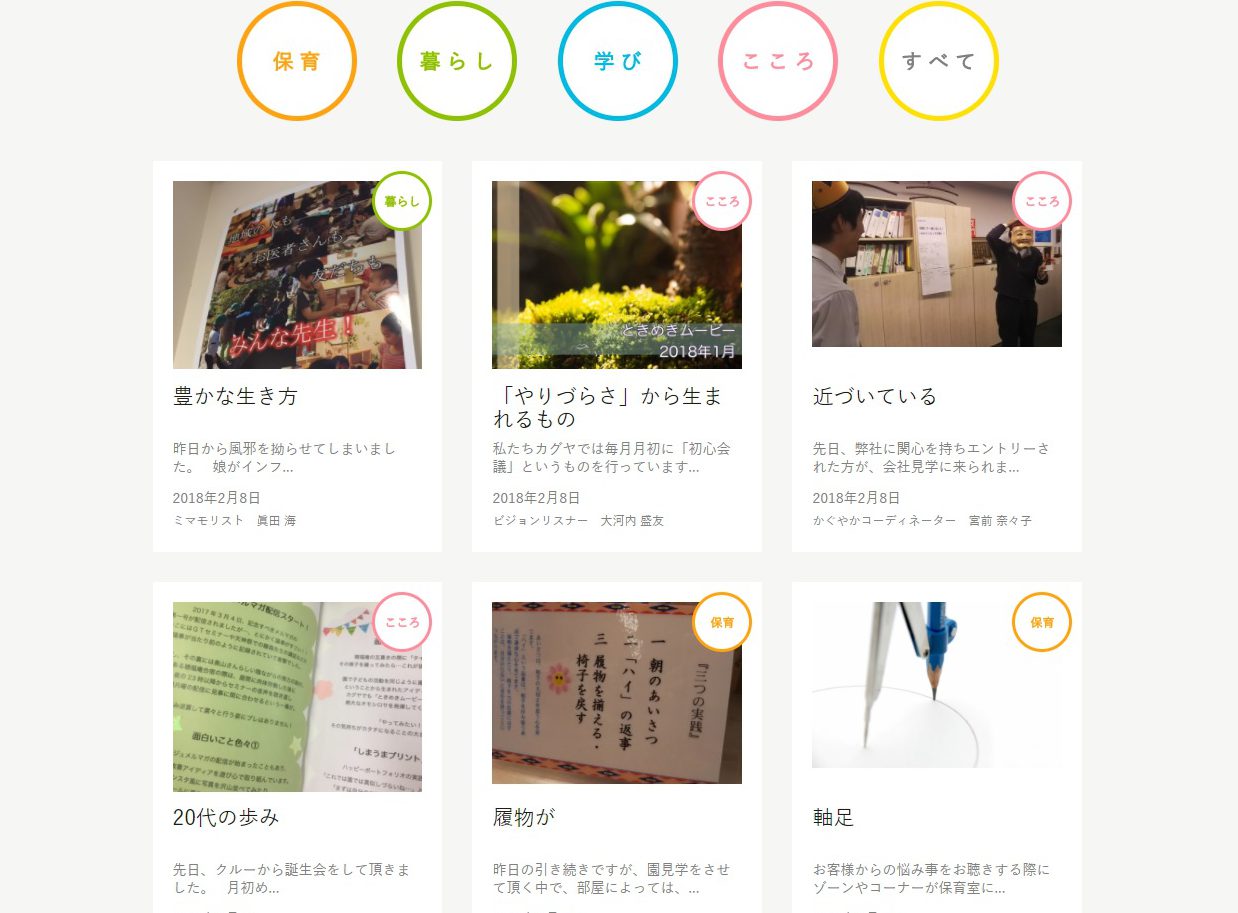
Task: Switch to the 暮らし category
Action: click(x=457, y=61)
